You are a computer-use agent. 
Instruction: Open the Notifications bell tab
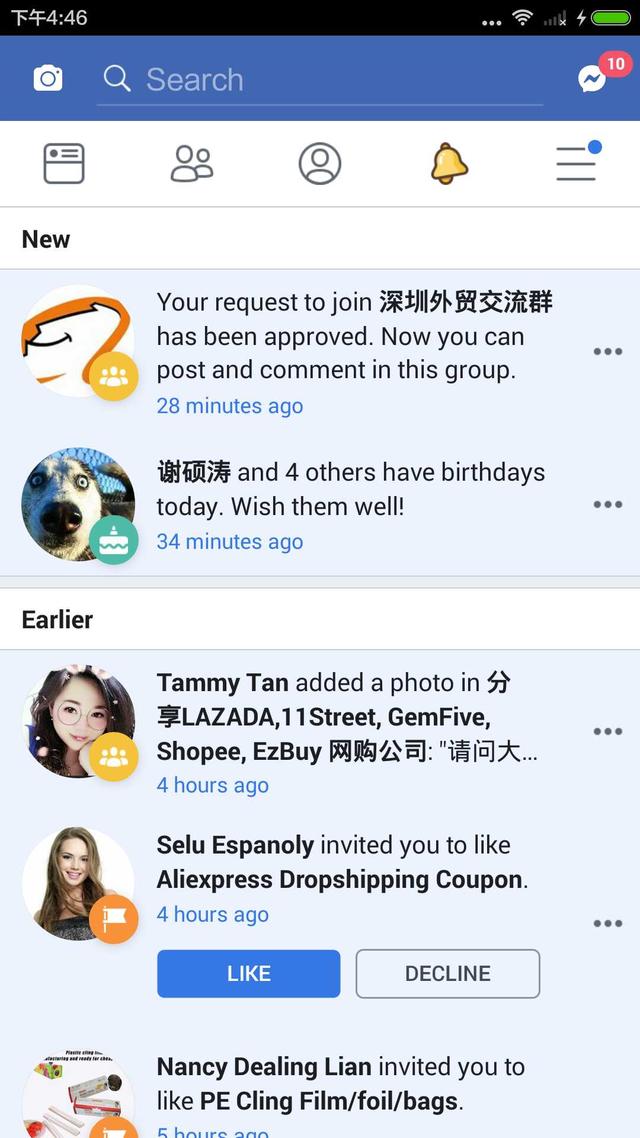tap(449, 163)
